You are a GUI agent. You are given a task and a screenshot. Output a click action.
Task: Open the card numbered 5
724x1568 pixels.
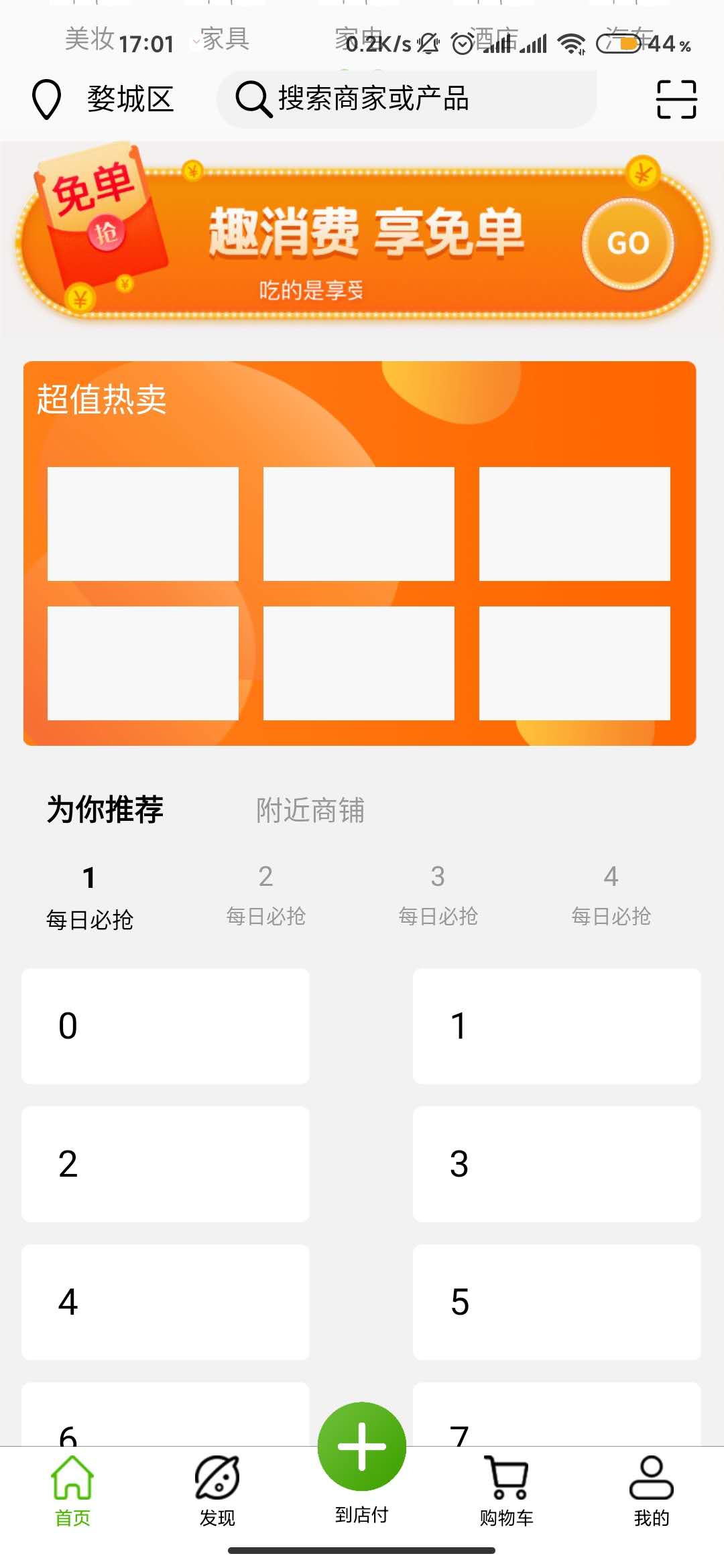pos(556,1302)
